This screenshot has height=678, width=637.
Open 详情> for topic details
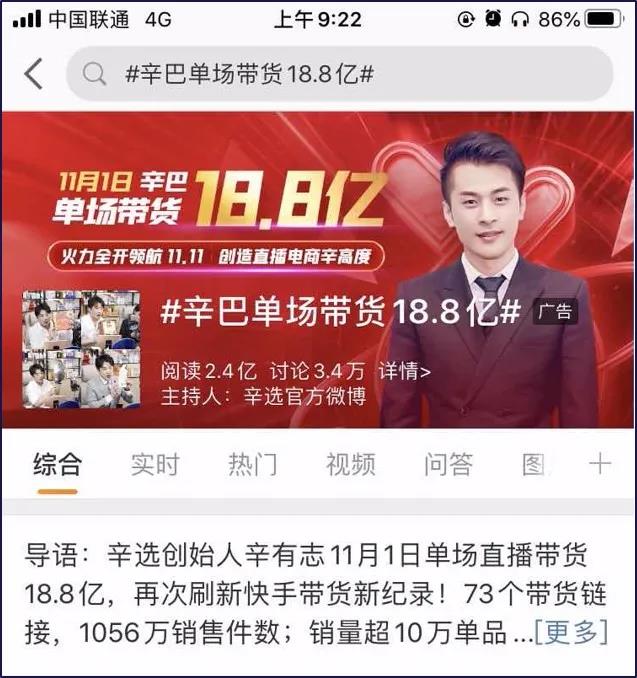(x=404, y=372)
